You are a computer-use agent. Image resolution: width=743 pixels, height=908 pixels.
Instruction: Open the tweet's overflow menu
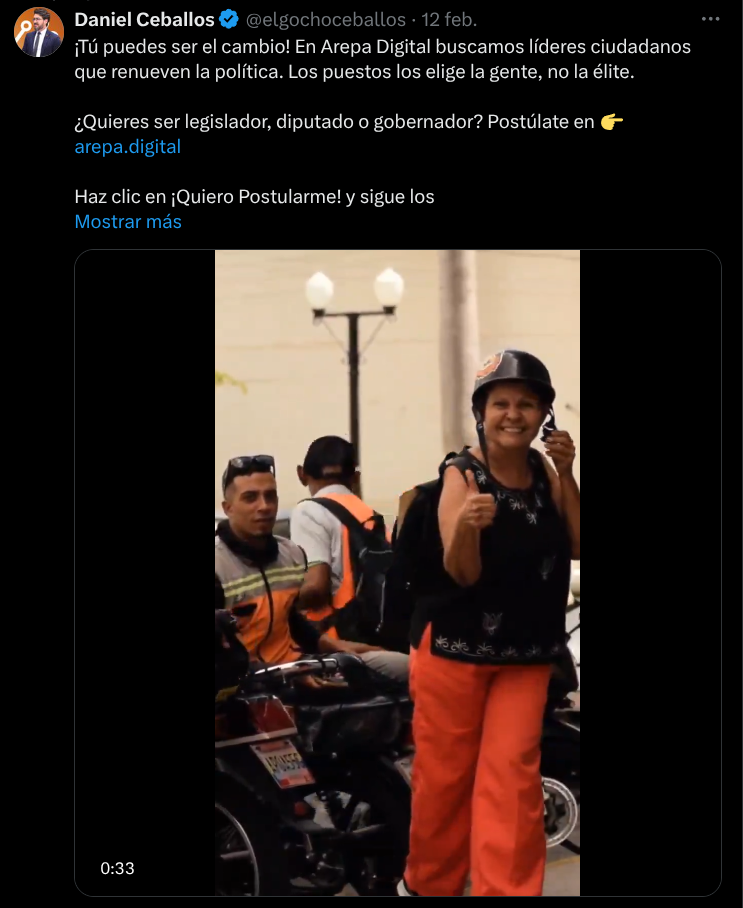tap(710, 20)
